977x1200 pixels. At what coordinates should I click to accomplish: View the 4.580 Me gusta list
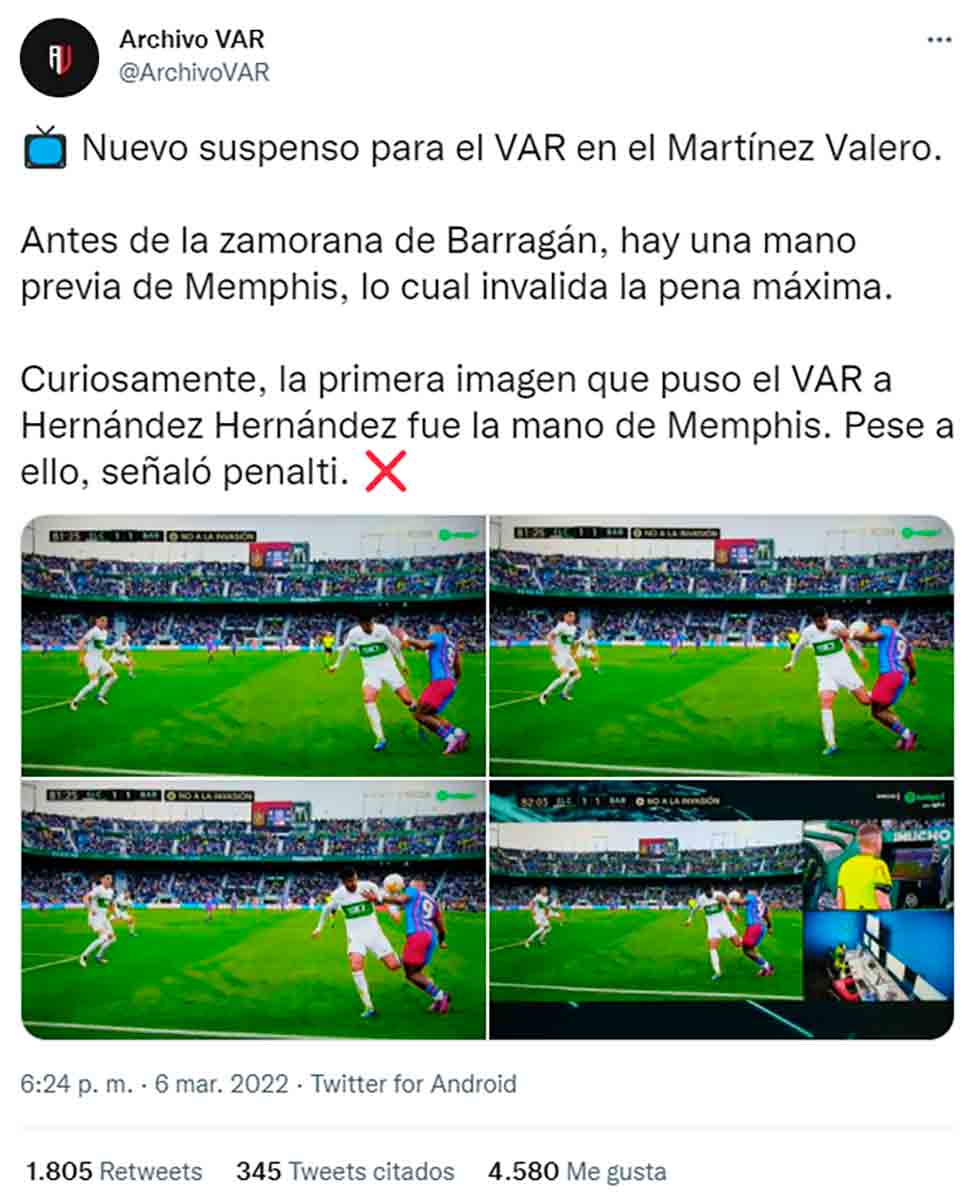pos(577,1171)
